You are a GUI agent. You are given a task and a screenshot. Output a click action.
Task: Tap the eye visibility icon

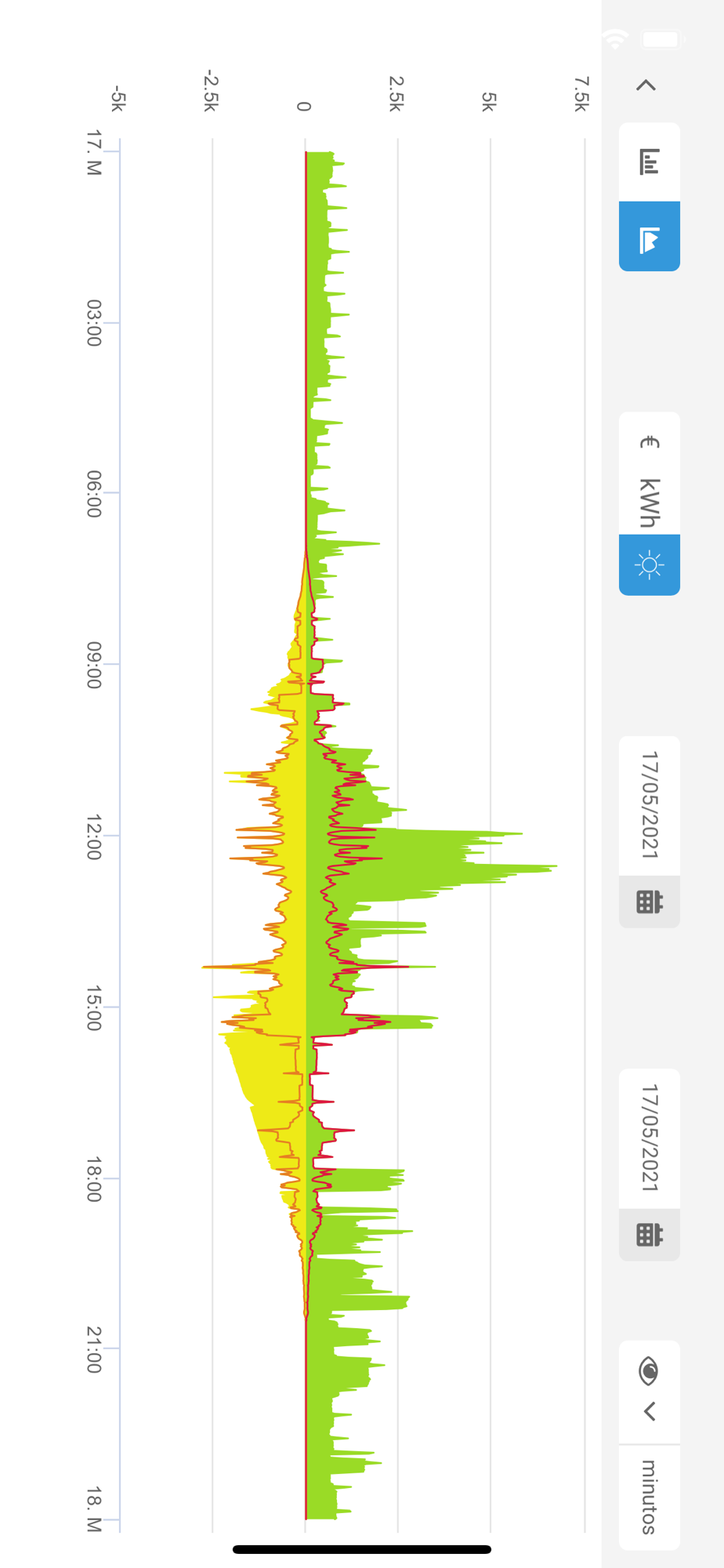click(x=650, y=1371)
